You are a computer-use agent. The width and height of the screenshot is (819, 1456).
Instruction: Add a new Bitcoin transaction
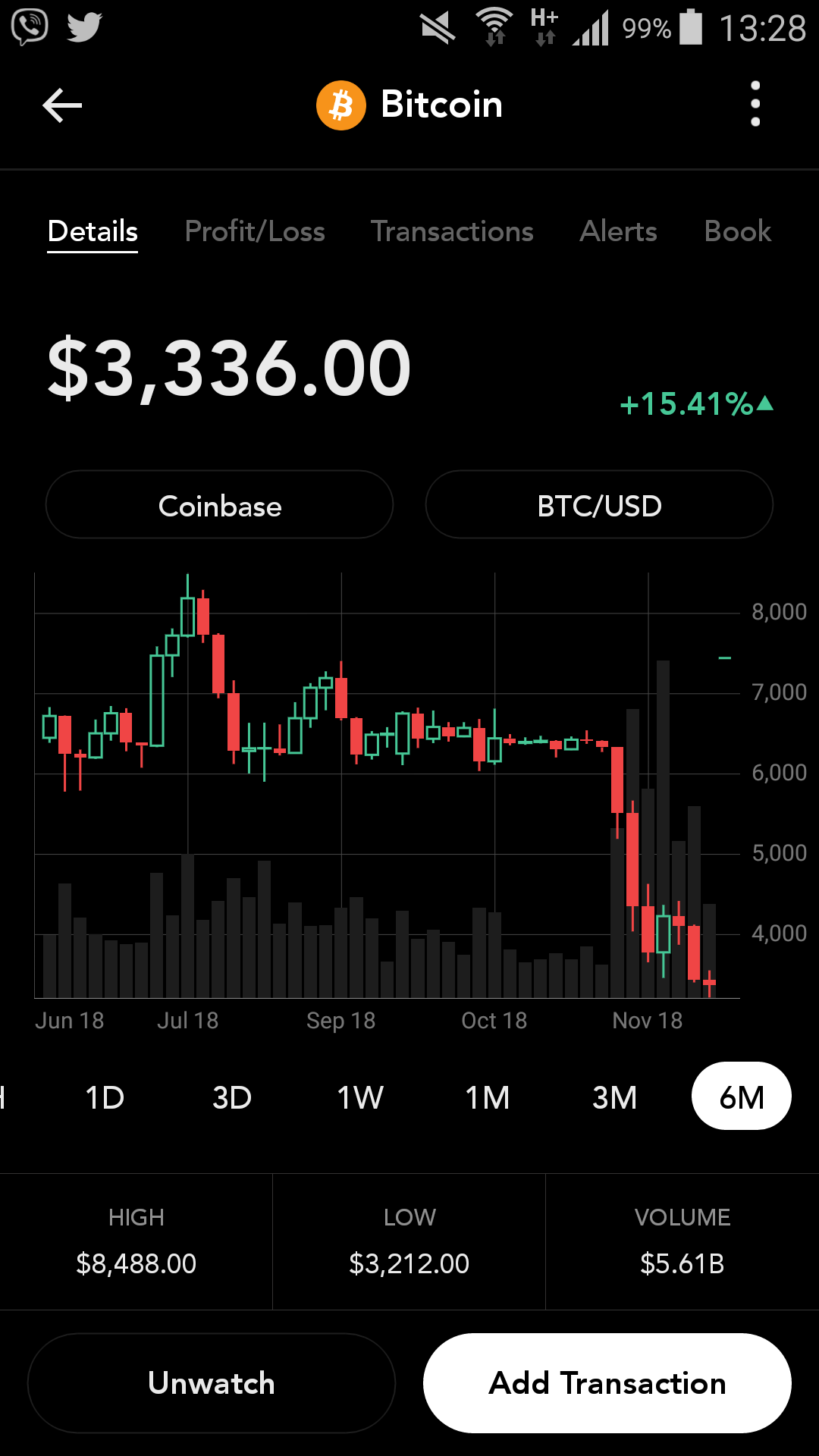click(607, 1383)
